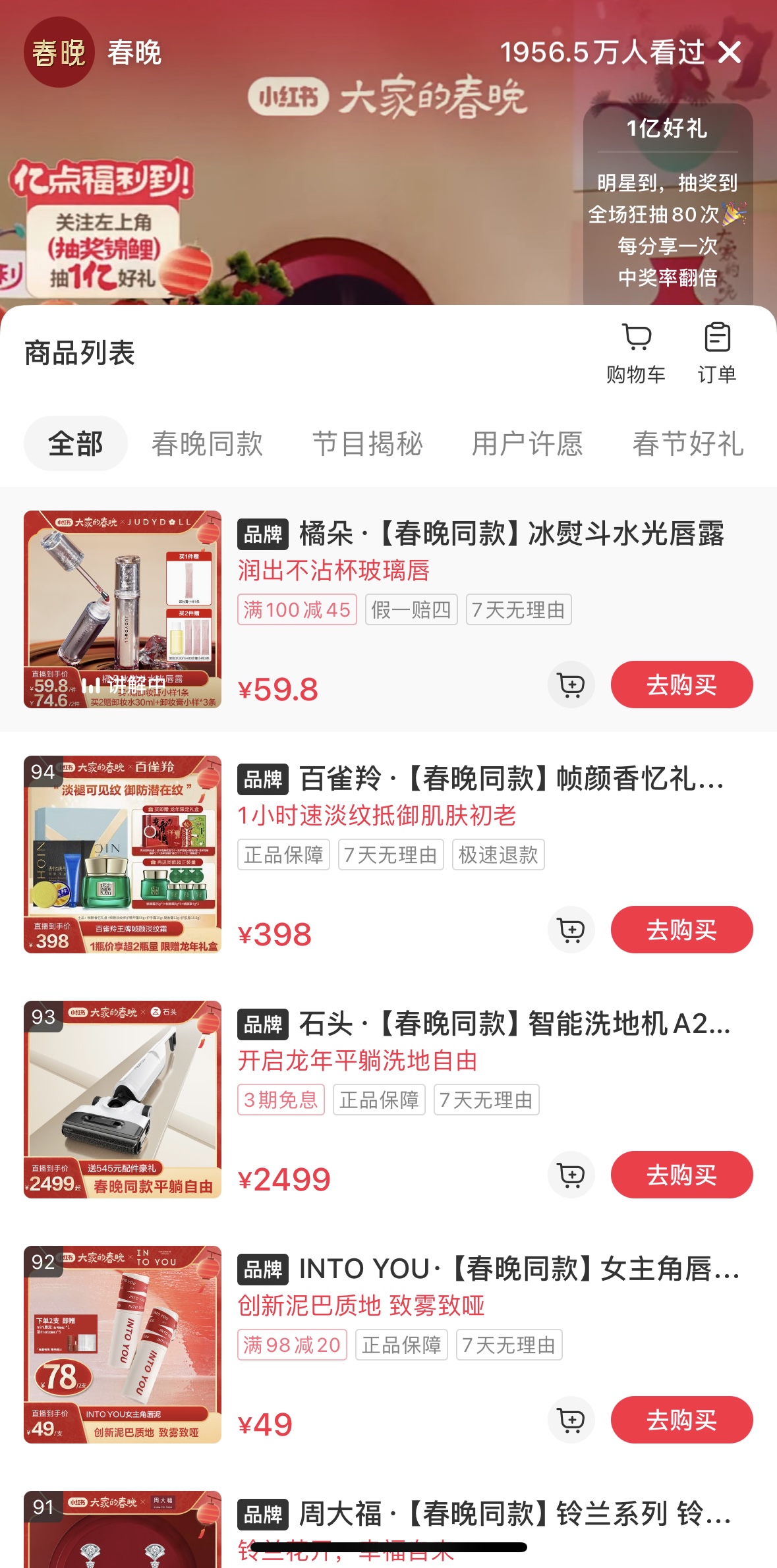The height and width of the screenshot is (1568, 777).
Task: Switch to the 春节好礼 tab
Action: (x=688, y=443)
